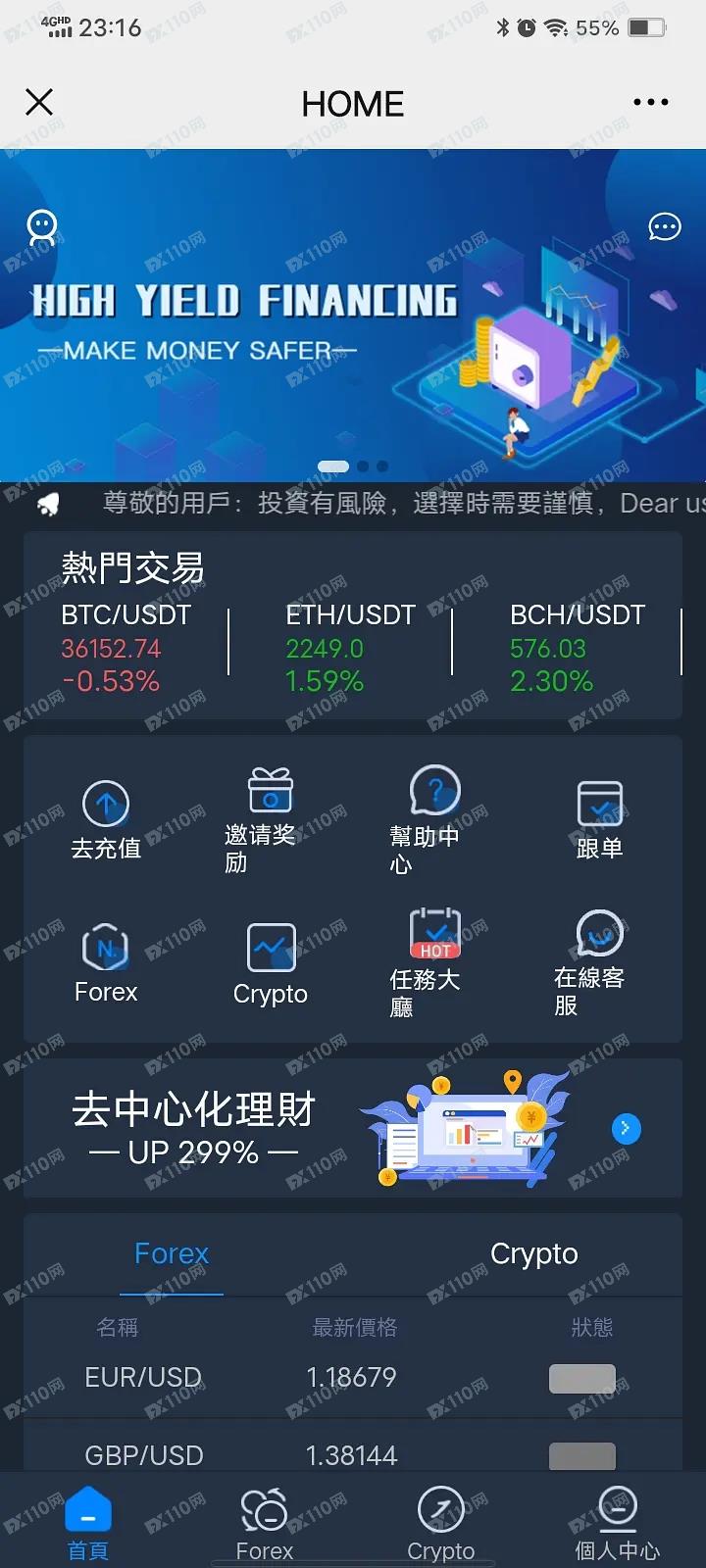The height and width of the screenshot is (1568, 706).
Task: Switch to the Crypto tab in the market list
Action: coord(533,1254)
